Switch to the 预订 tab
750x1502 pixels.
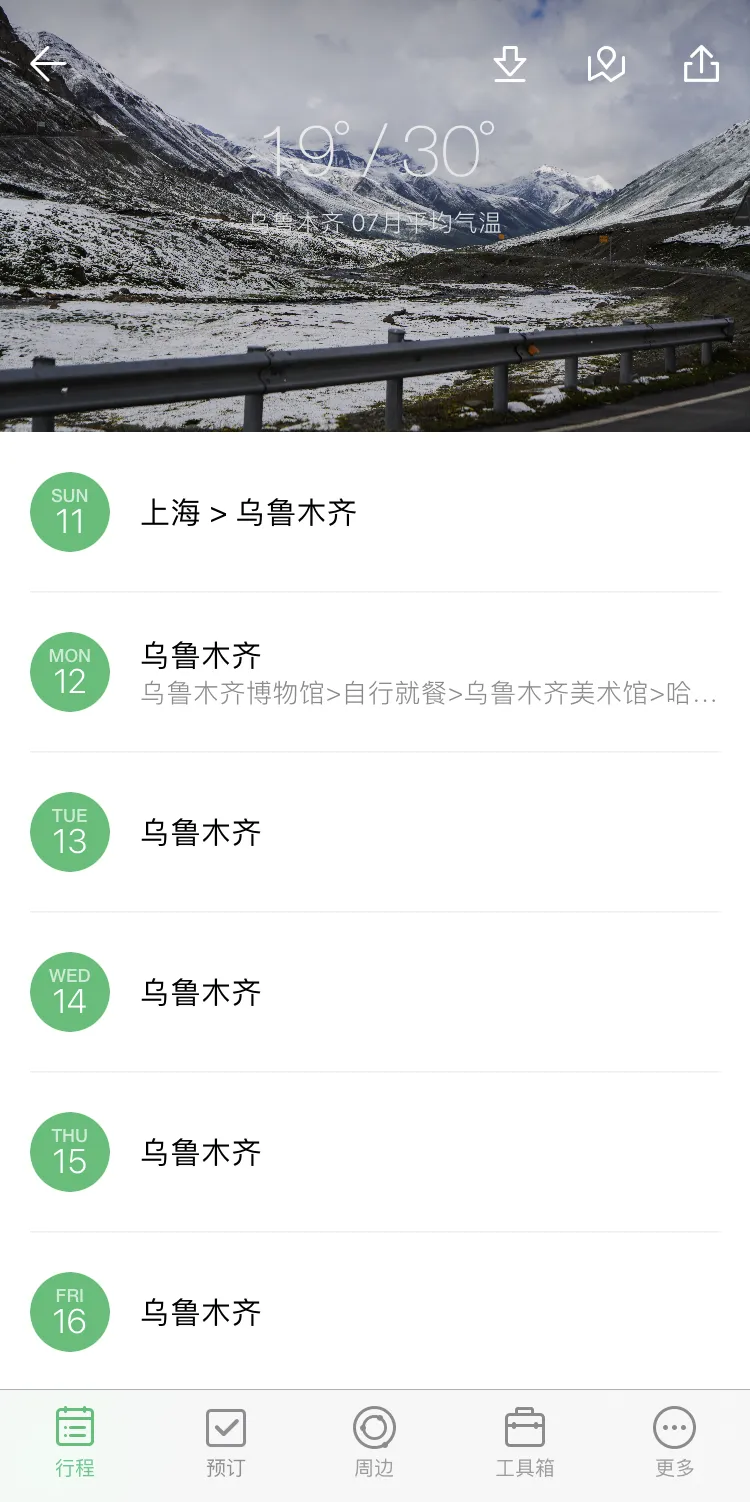tap(225, 1442)
